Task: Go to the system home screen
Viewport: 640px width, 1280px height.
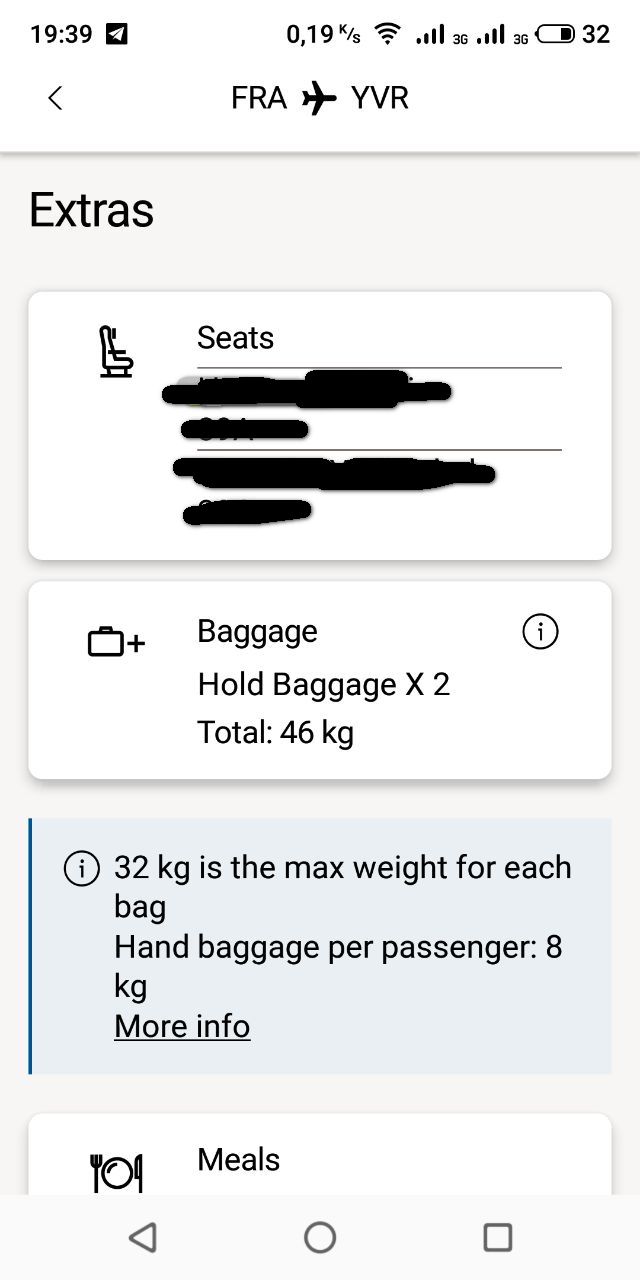Action: coord(320,1237)
